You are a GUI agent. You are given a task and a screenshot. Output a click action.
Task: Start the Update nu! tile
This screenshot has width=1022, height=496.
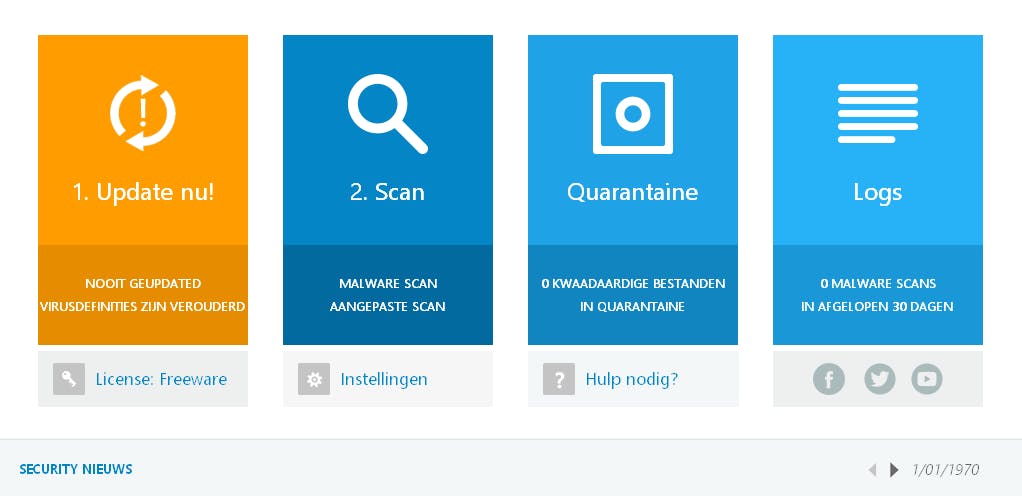click(143, 140)
